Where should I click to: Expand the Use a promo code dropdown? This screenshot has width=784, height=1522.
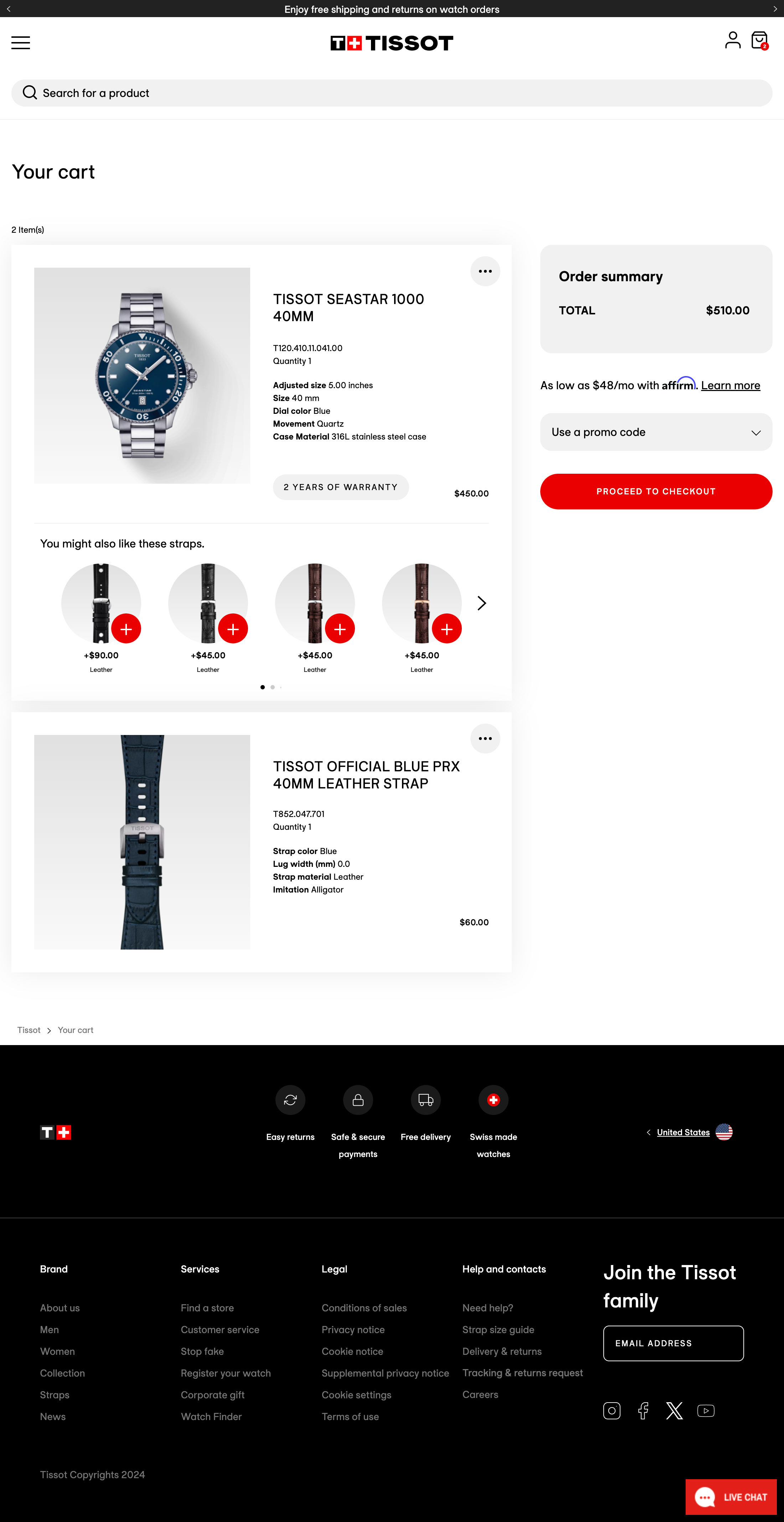pos(655,432)
